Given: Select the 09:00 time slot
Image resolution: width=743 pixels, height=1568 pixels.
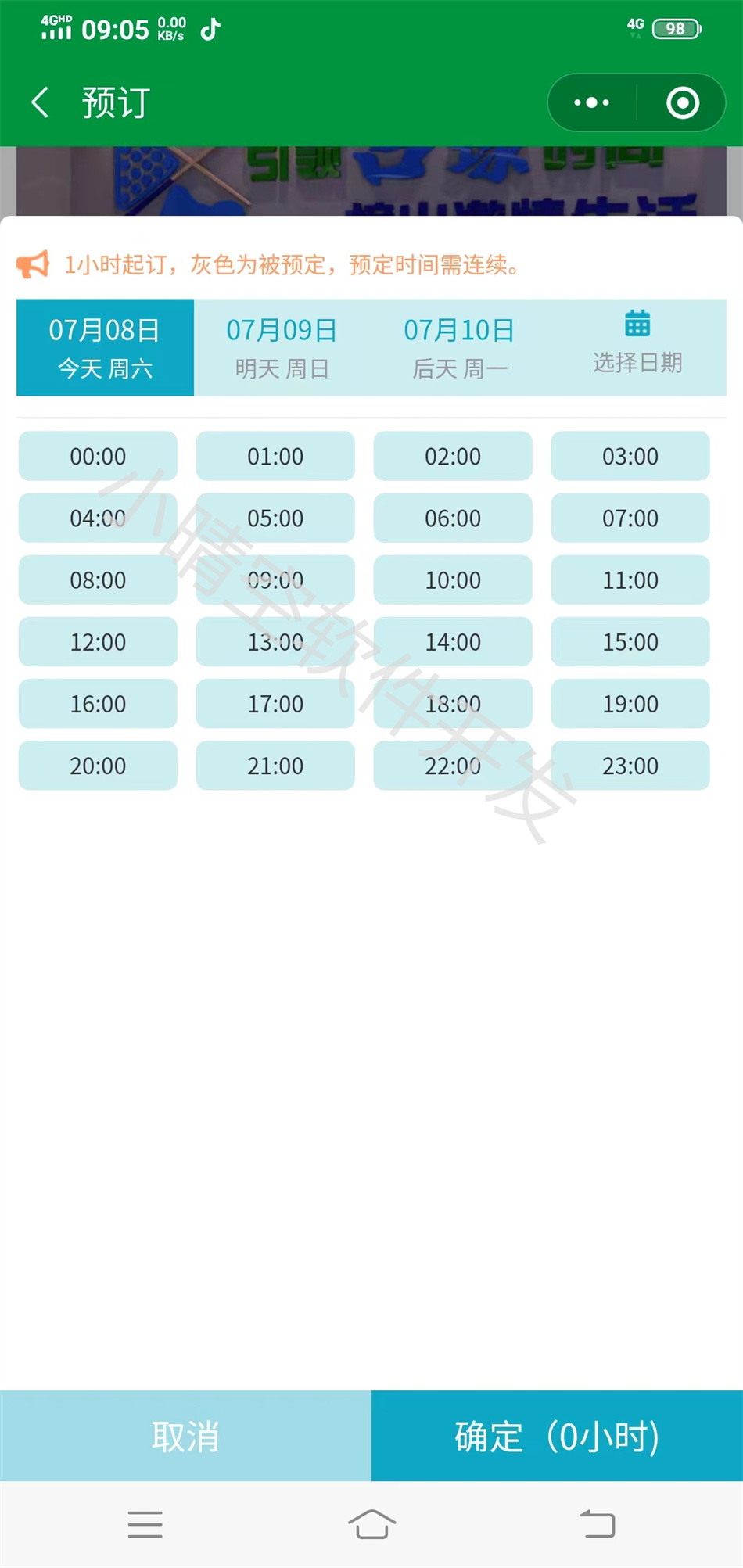Looking at the screenshot, I should (x=275, y=580).
